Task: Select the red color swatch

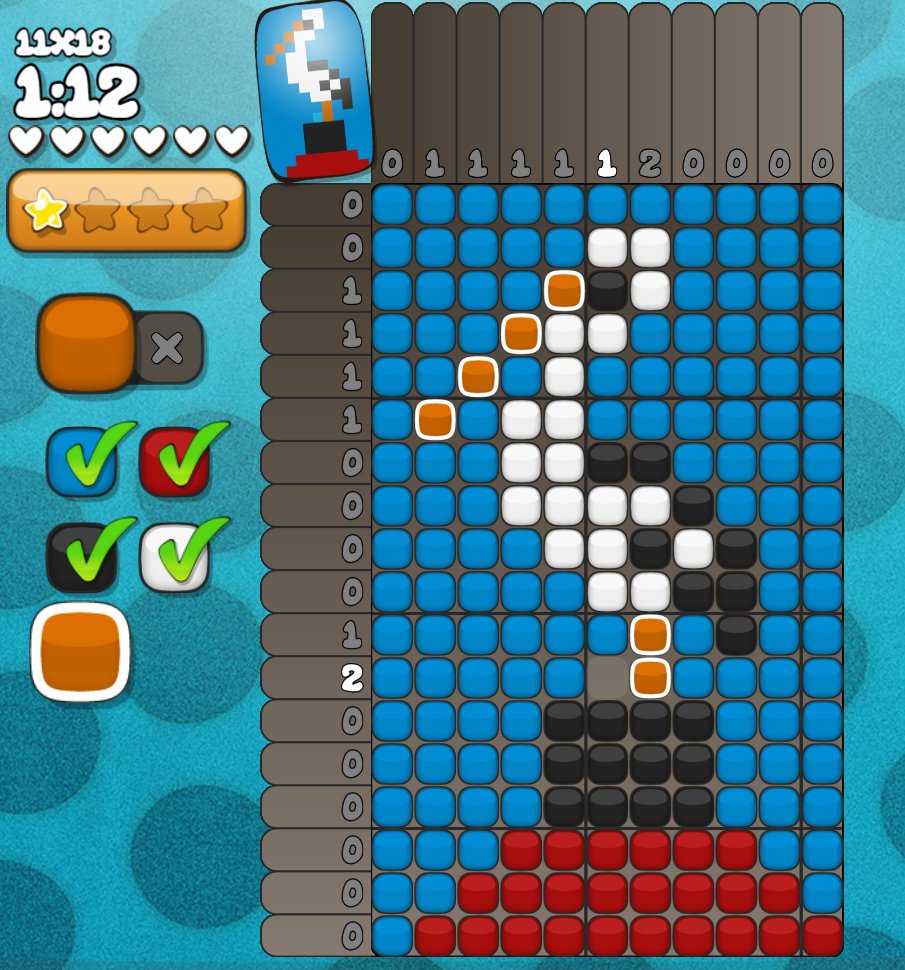Action: click(x=174, y=462)
